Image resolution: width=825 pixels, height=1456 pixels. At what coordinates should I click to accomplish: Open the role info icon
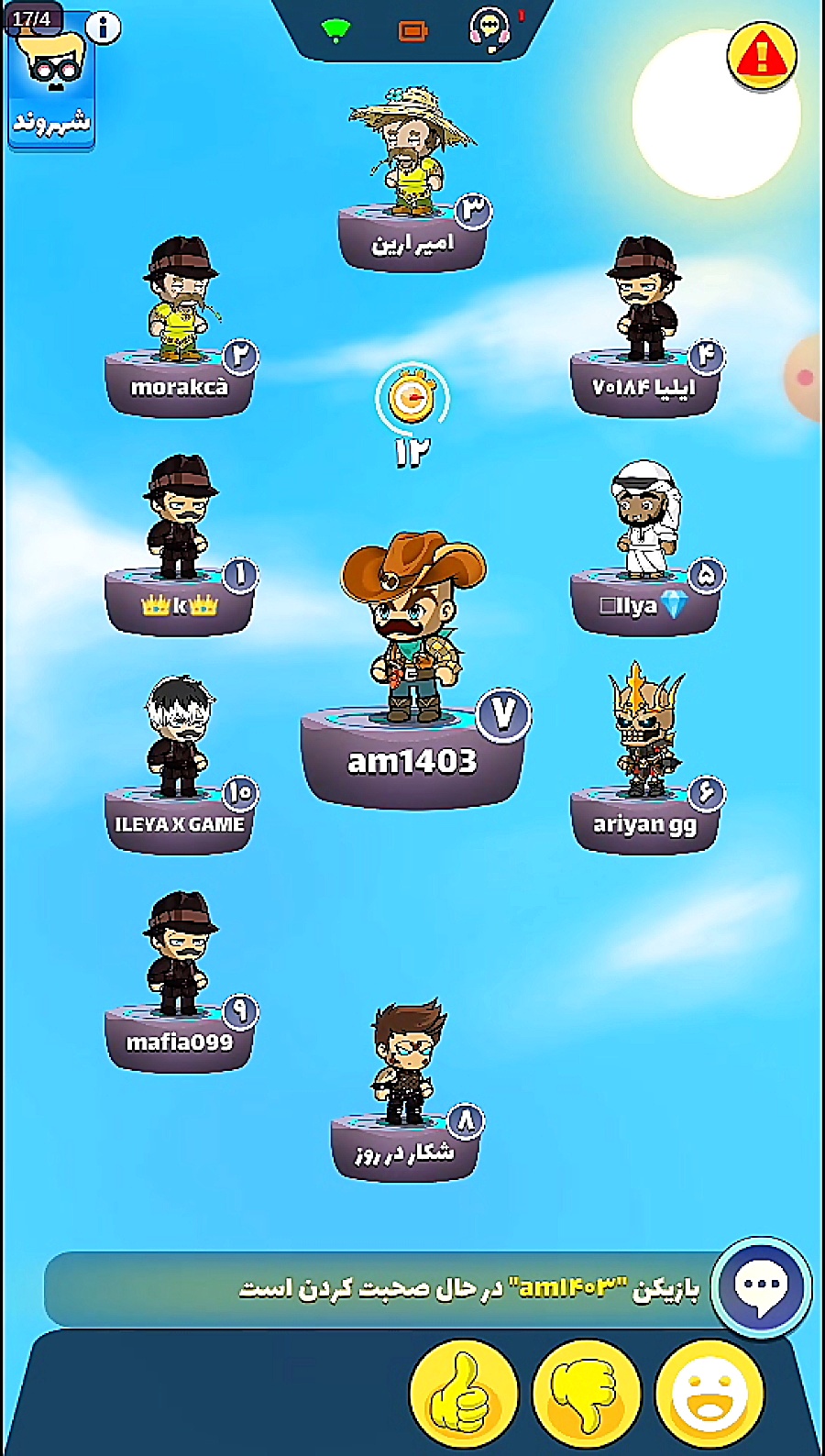[x=103, y=28]
